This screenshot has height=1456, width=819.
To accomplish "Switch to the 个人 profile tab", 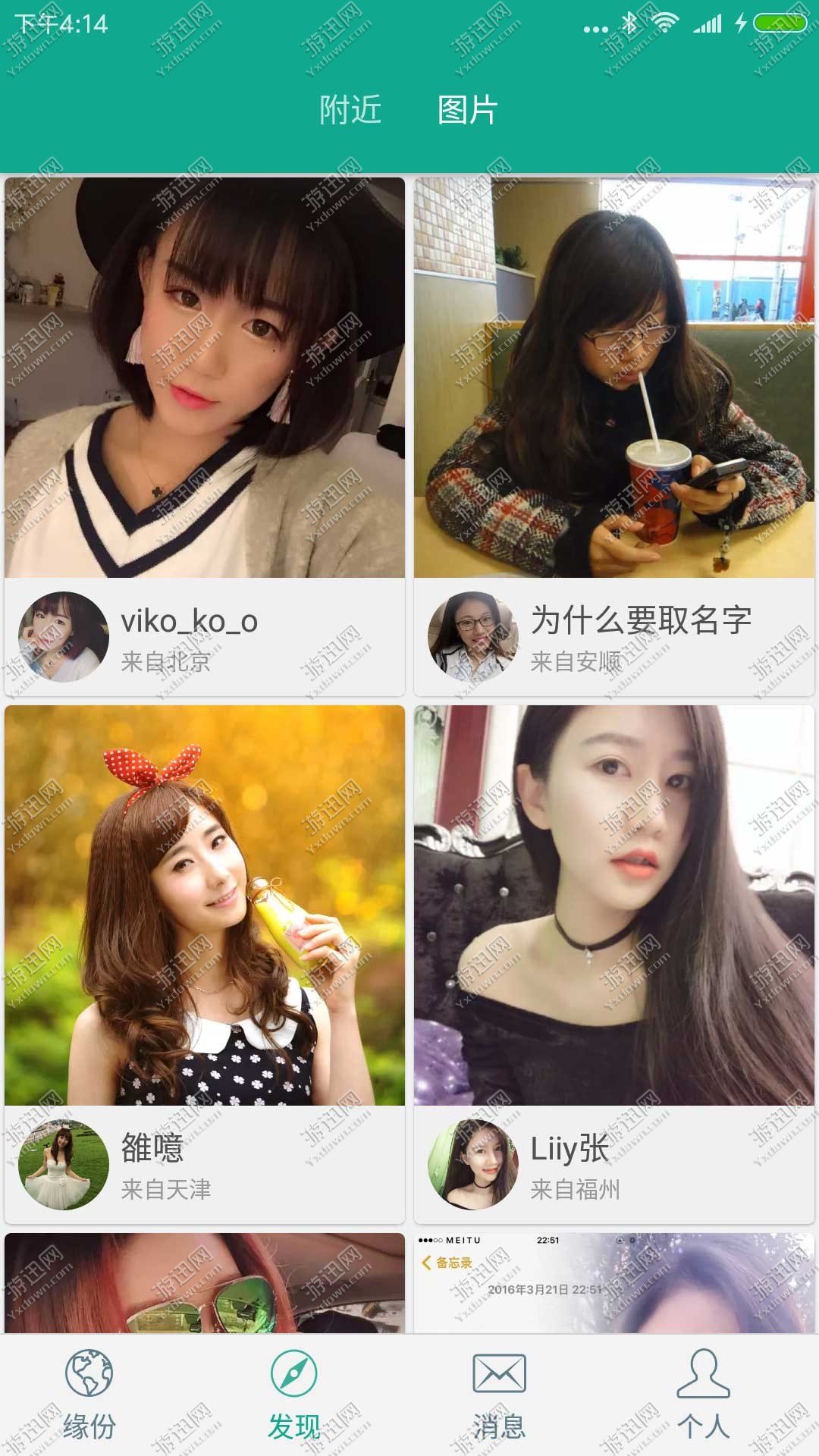I will click(704, 1395).
